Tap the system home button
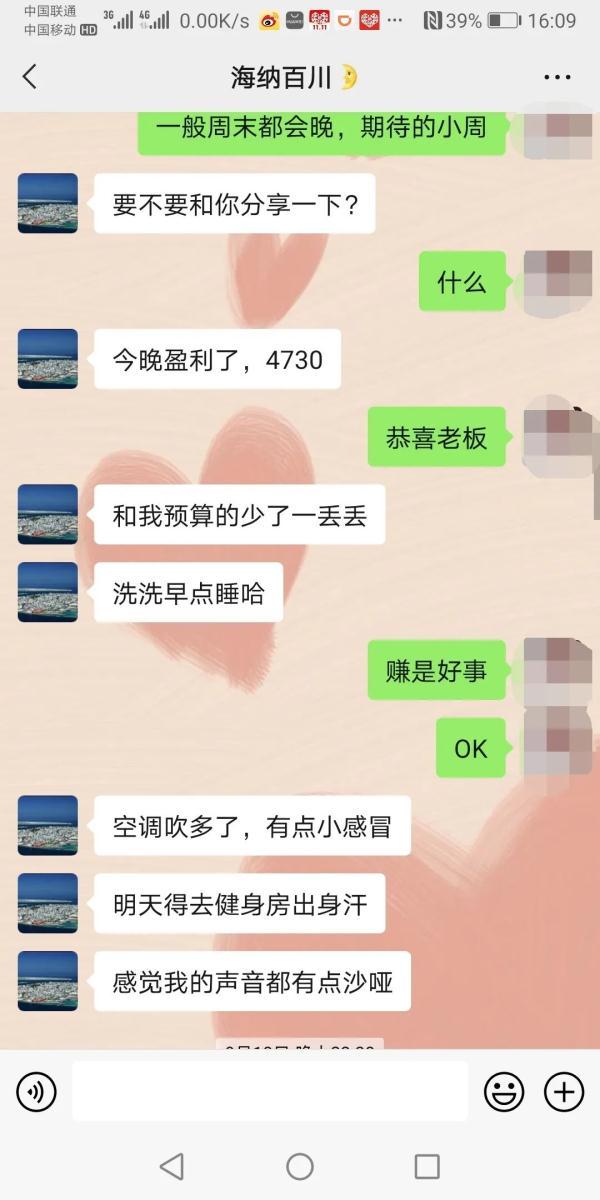600x1200 pixels. pyautogui.click(x=300, y=1166)
